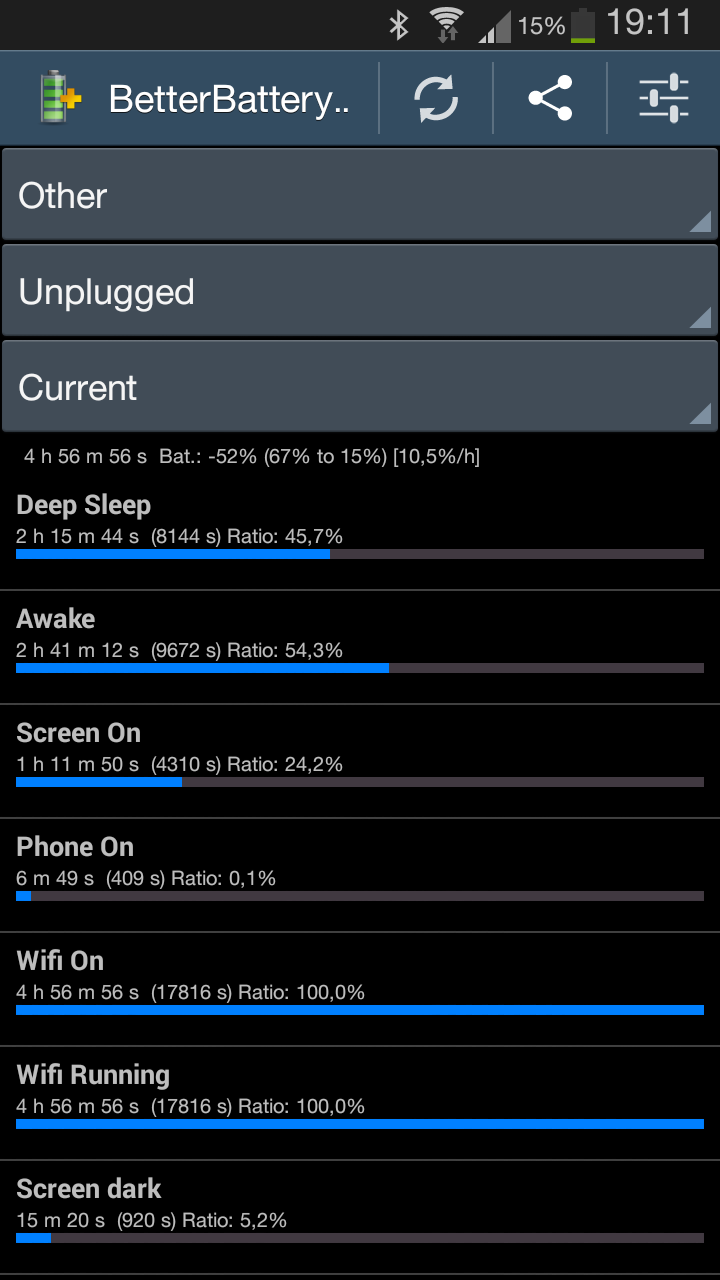
Task: Select the Deep Sleep entry
Action: [360, 533]
